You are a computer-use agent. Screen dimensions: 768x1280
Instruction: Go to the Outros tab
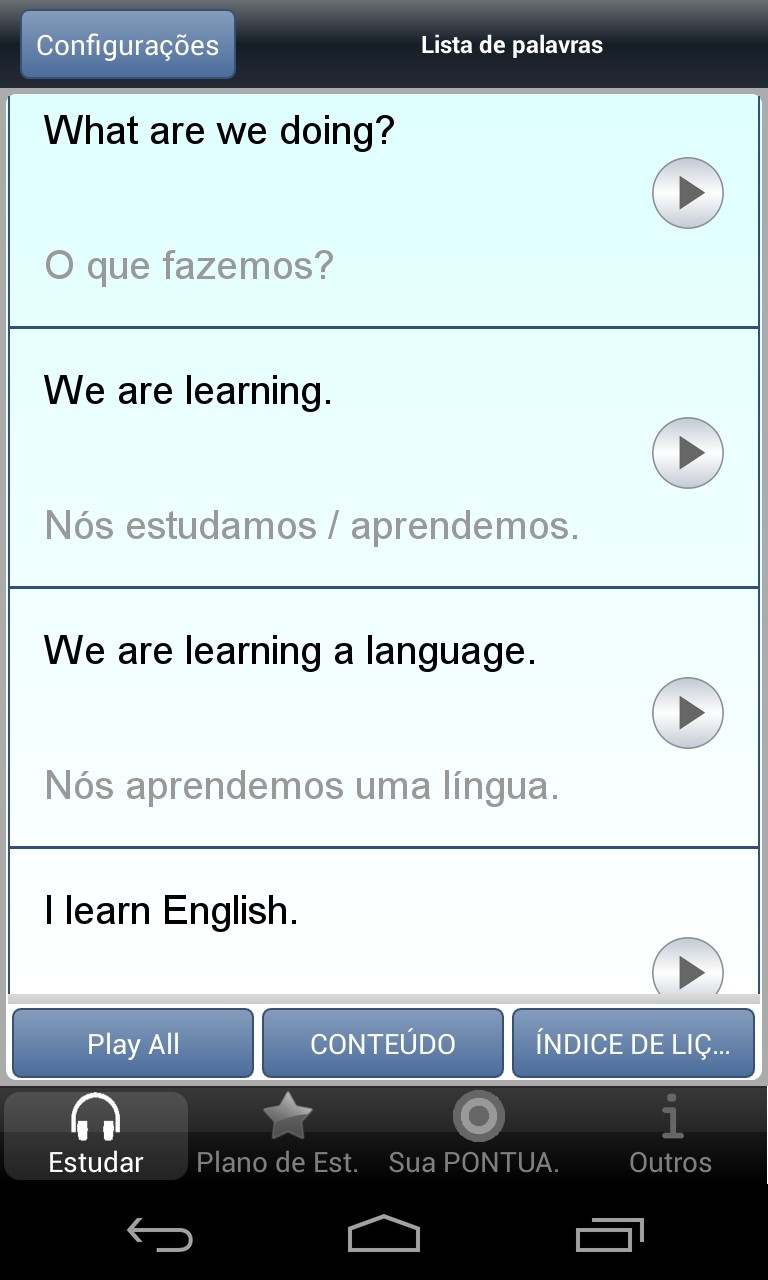coord(670,1135)
